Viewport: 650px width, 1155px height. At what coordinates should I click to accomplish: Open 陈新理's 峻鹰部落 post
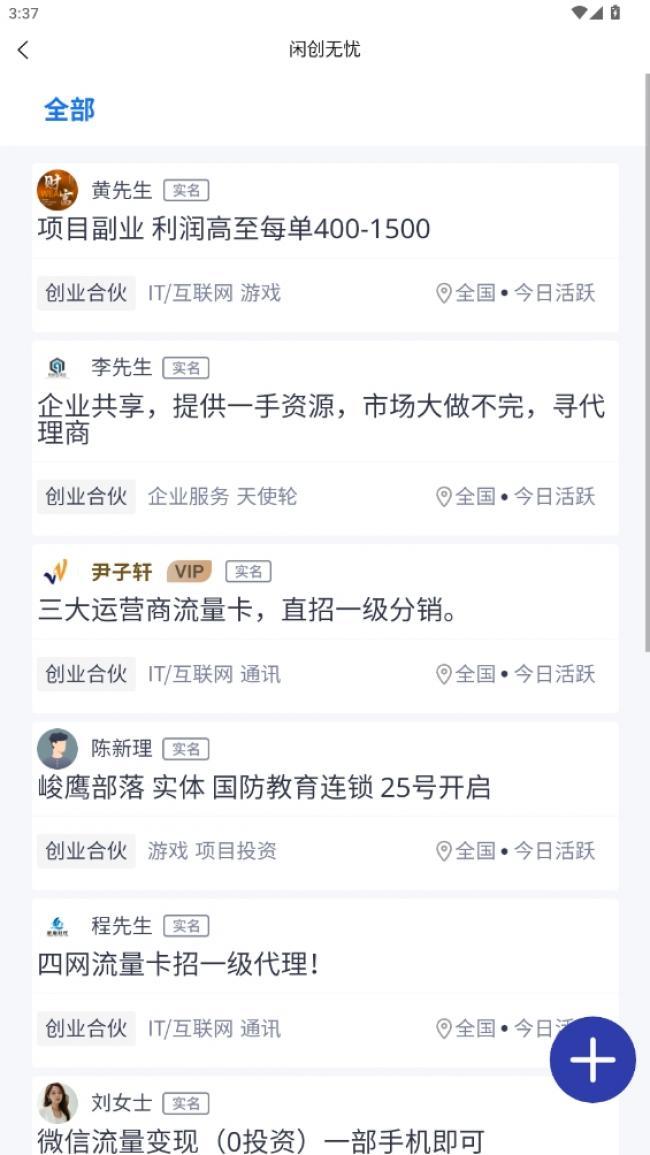[264, 788]
